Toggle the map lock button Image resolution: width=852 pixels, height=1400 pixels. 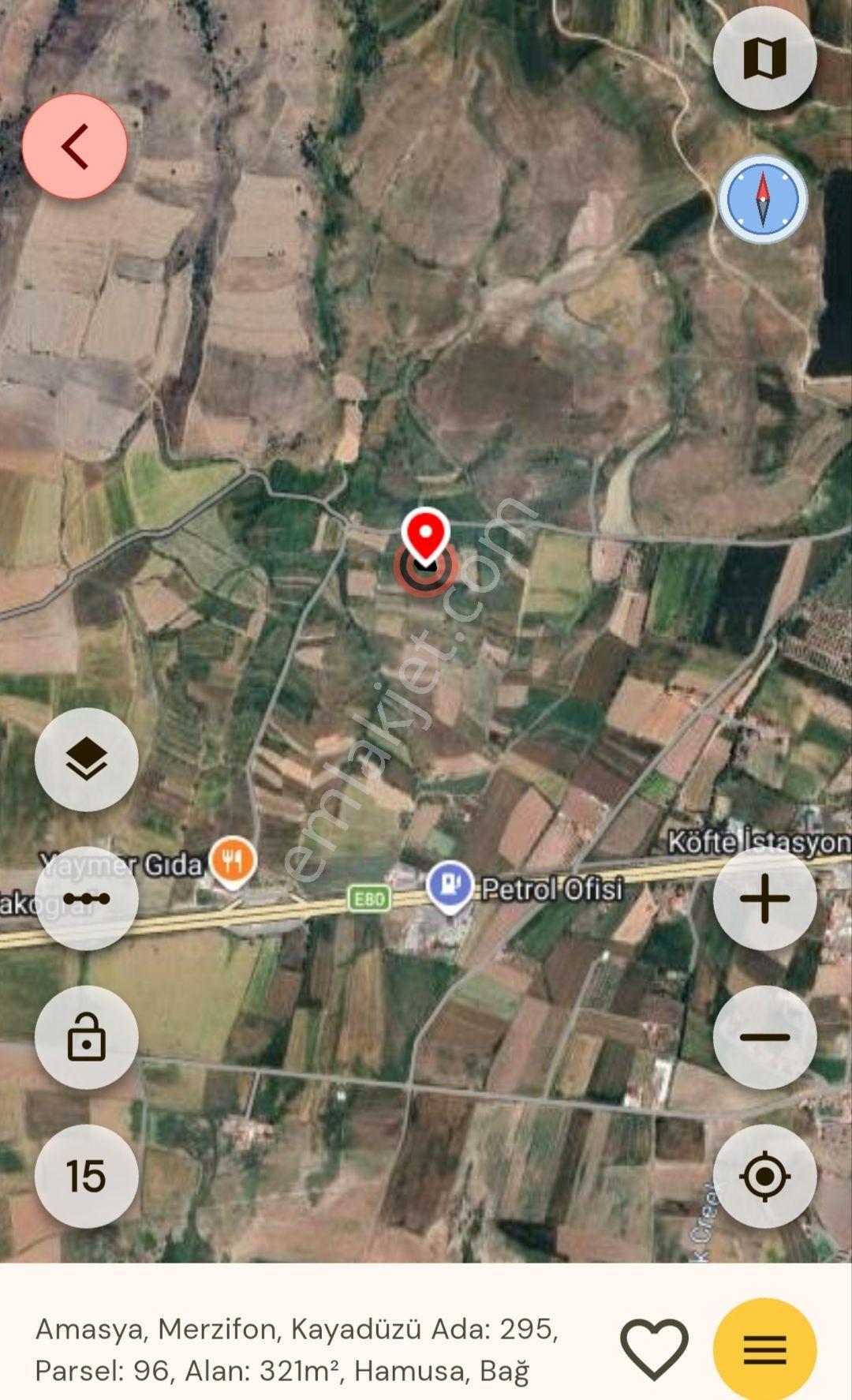tap(87, 1037)
